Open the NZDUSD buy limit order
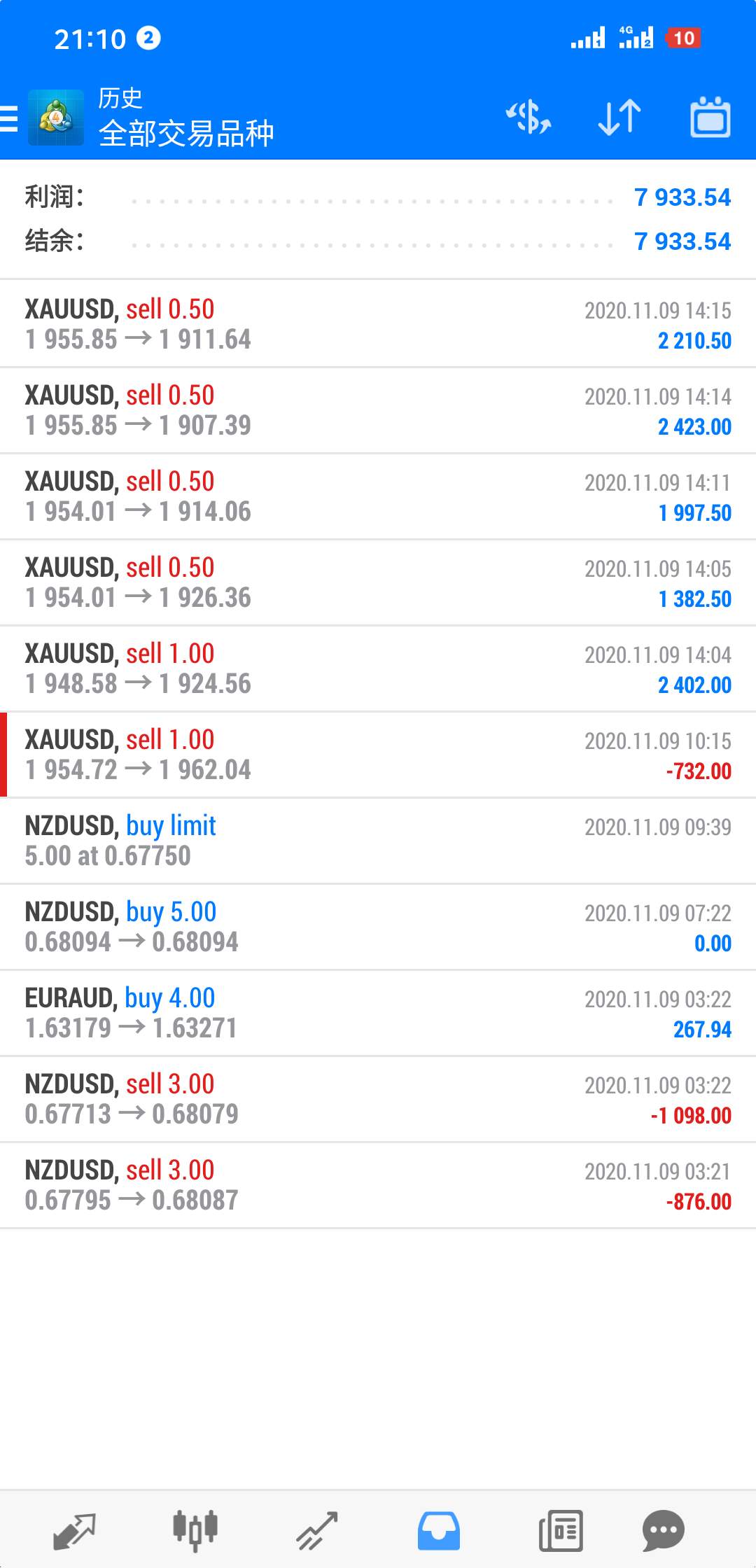Viewport: 756px width, 1568px height. [x=378, y=841]
